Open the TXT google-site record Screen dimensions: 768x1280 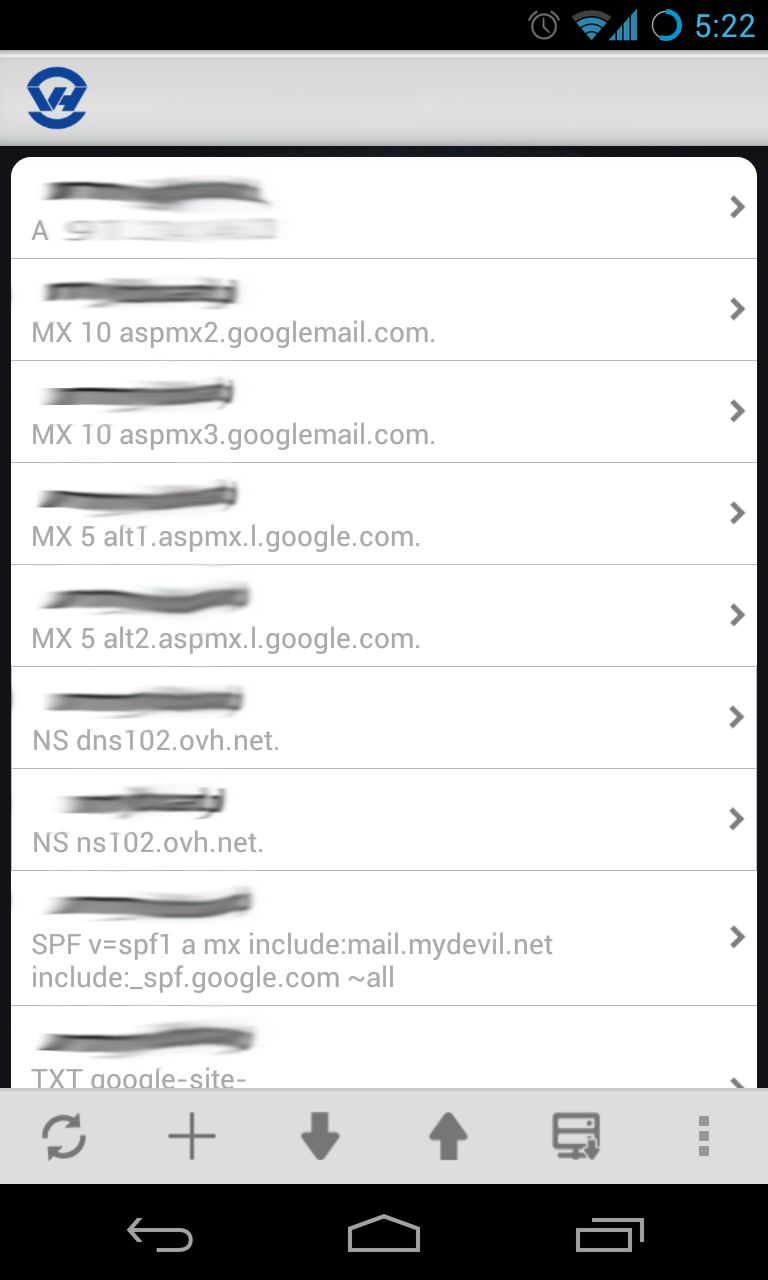click(x=384, y=1047)
